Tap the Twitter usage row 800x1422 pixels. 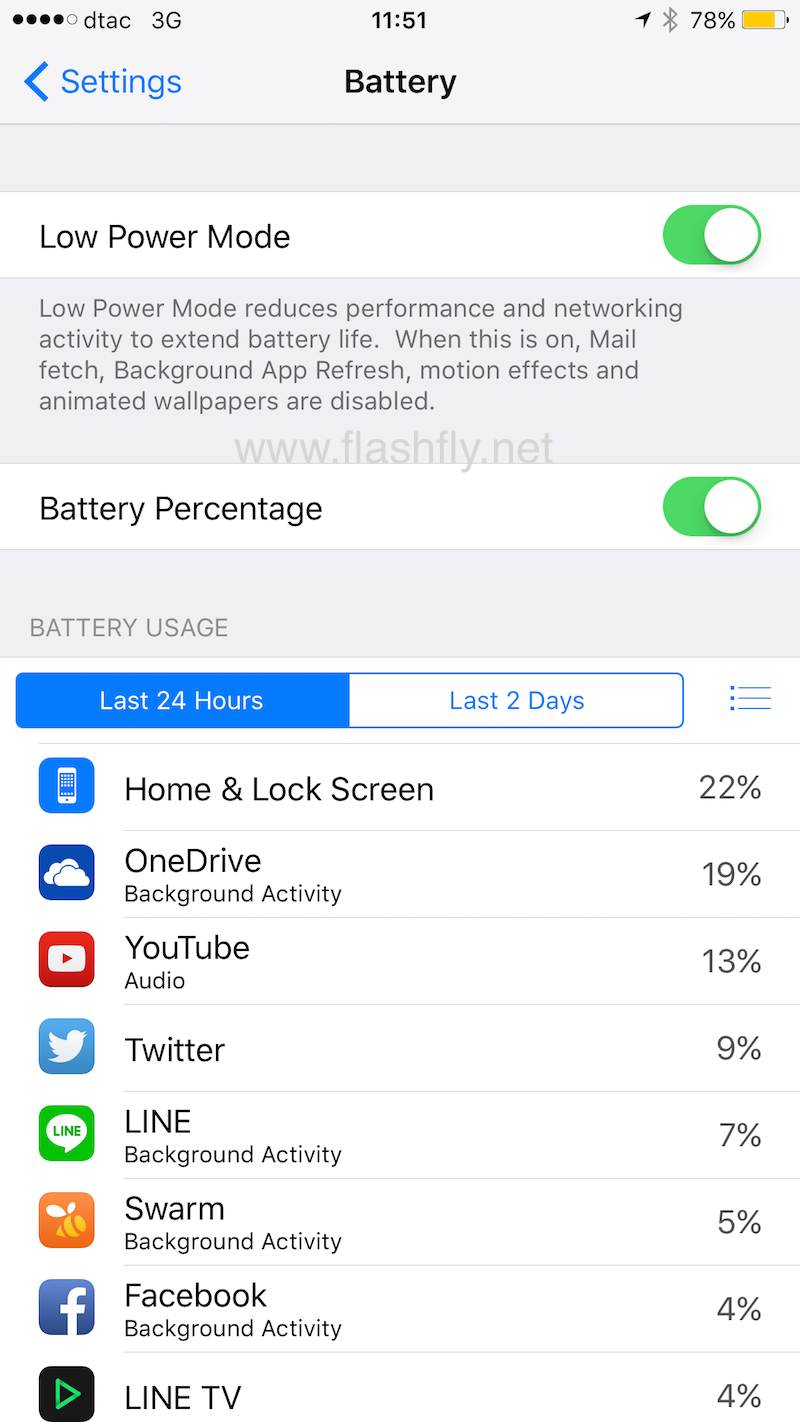[400, 1048]
